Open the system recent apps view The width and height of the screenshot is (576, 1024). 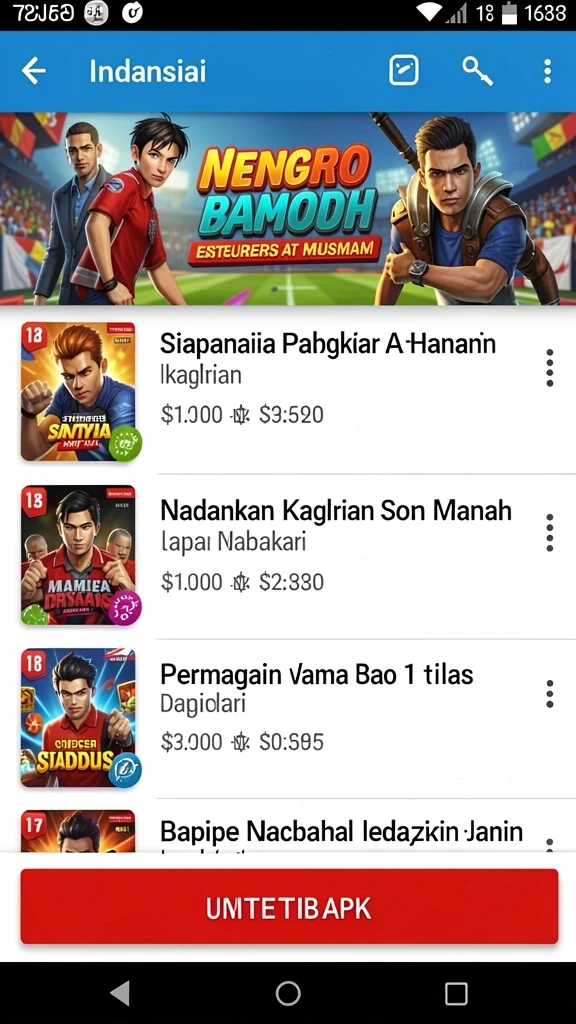456,993
